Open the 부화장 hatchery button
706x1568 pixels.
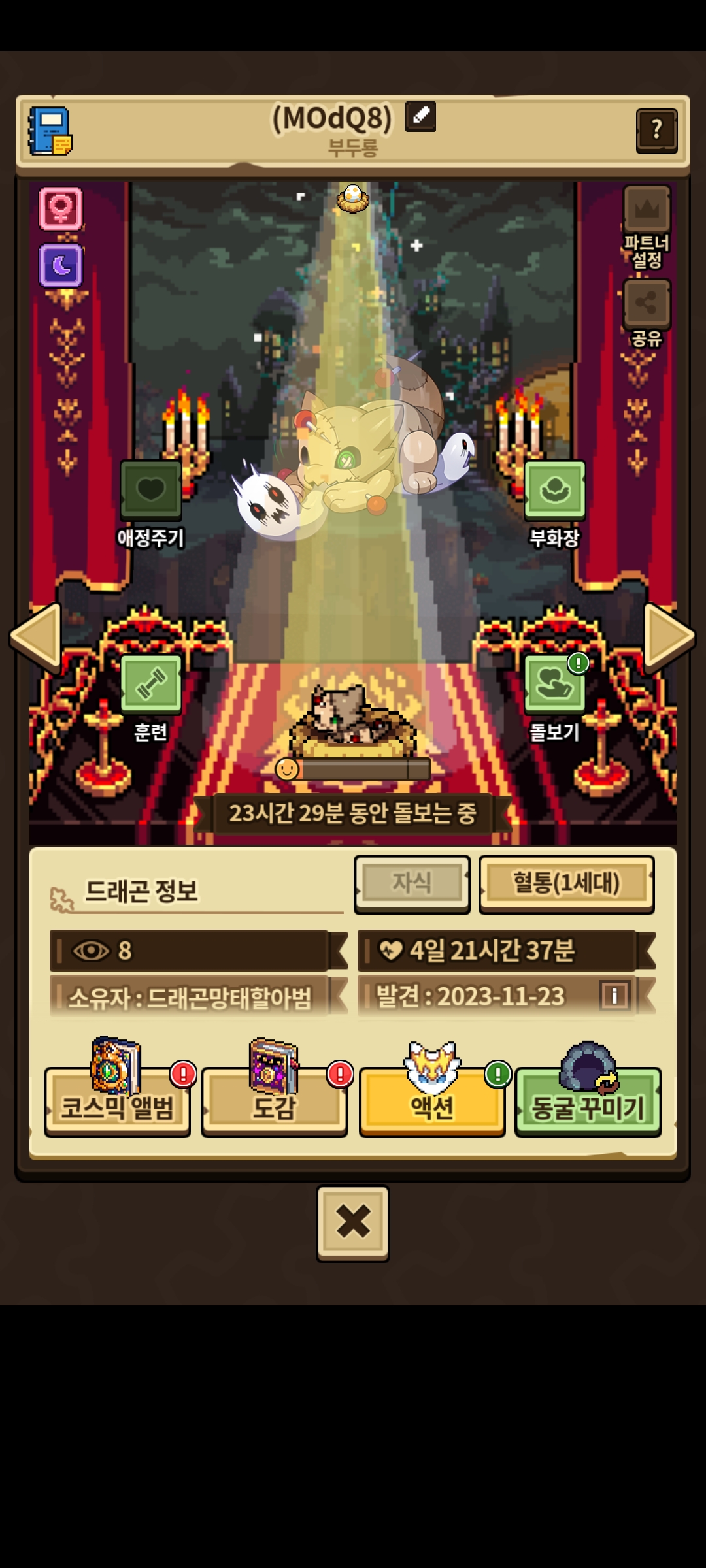click(x=554, y=491)
